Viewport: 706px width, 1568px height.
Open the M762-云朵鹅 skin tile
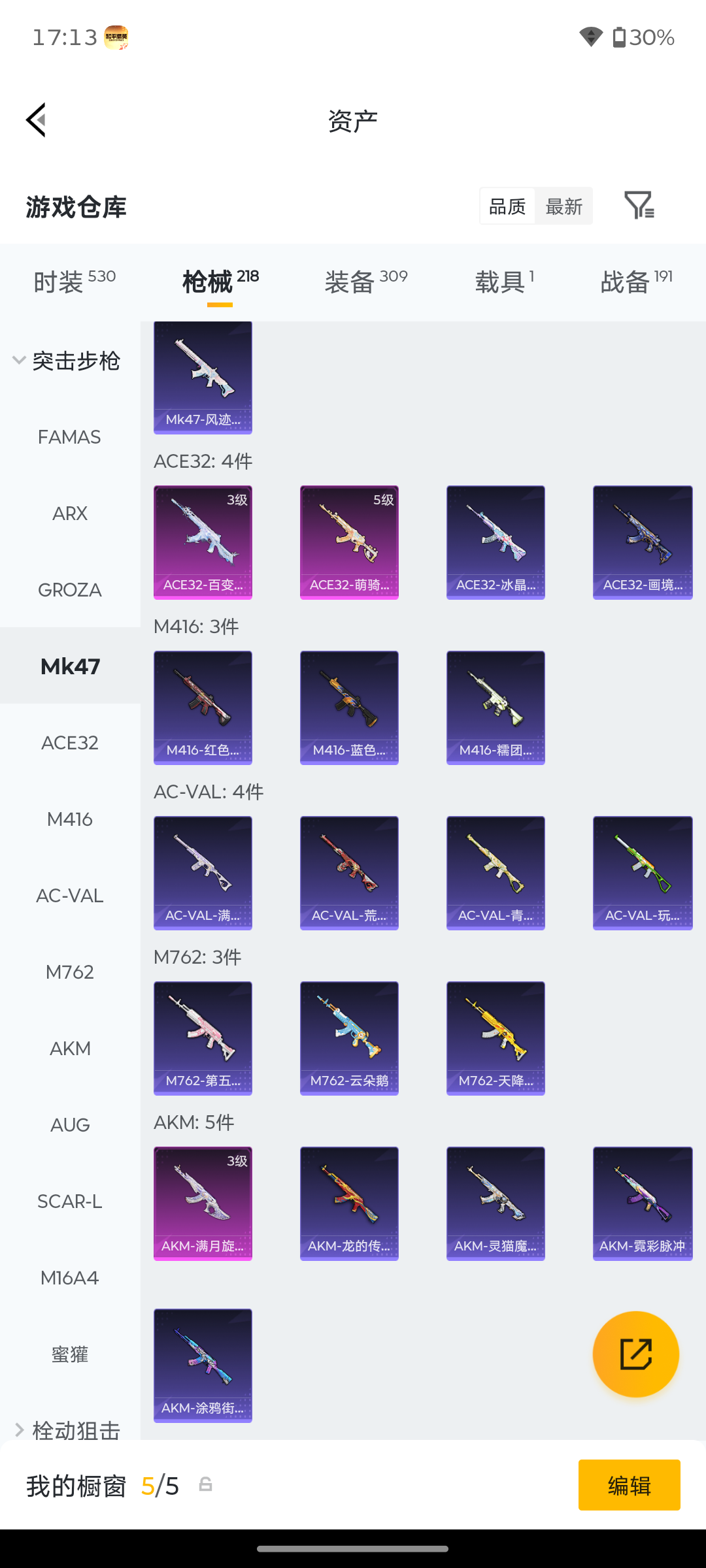coord(349,1038)
